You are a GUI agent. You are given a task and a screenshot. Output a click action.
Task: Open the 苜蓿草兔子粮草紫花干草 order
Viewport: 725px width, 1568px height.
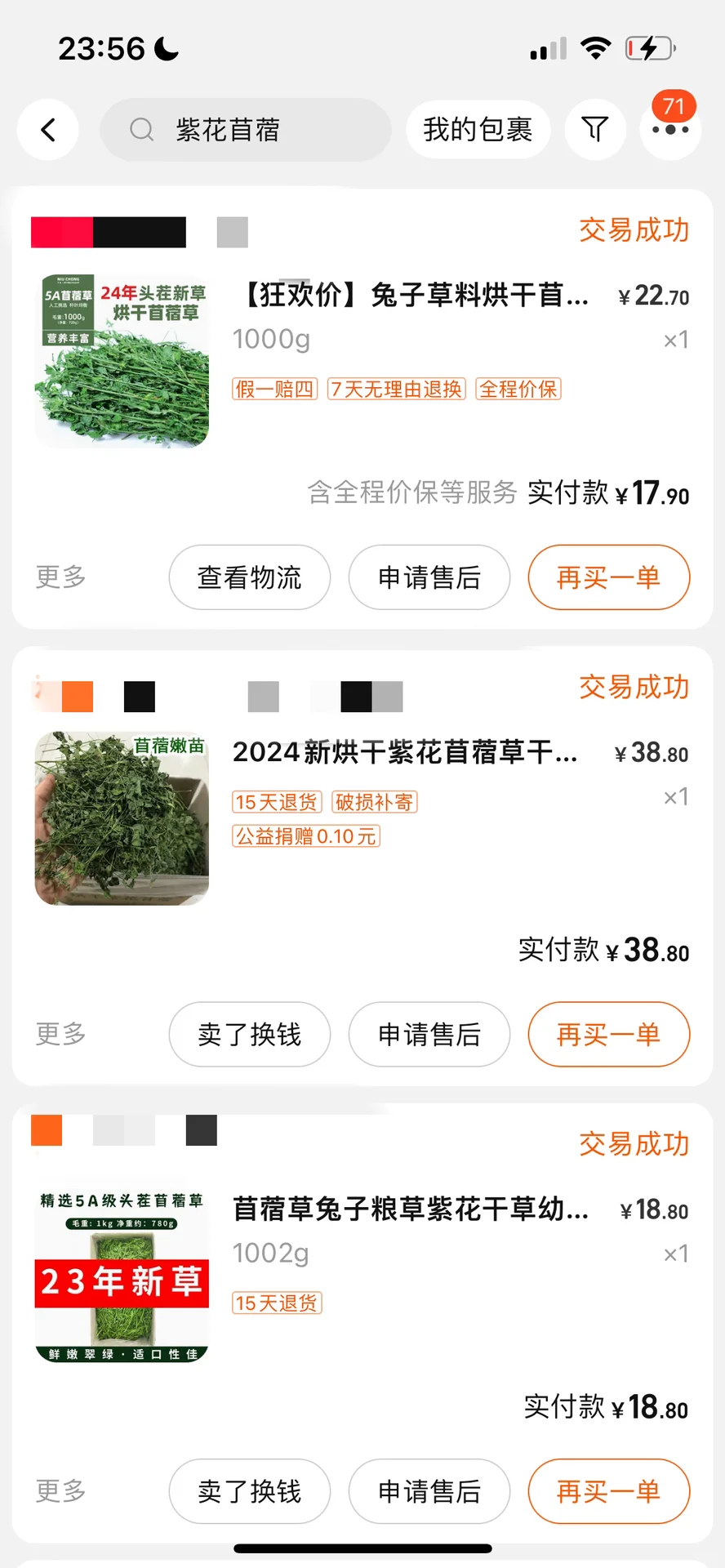point(410,1209)
